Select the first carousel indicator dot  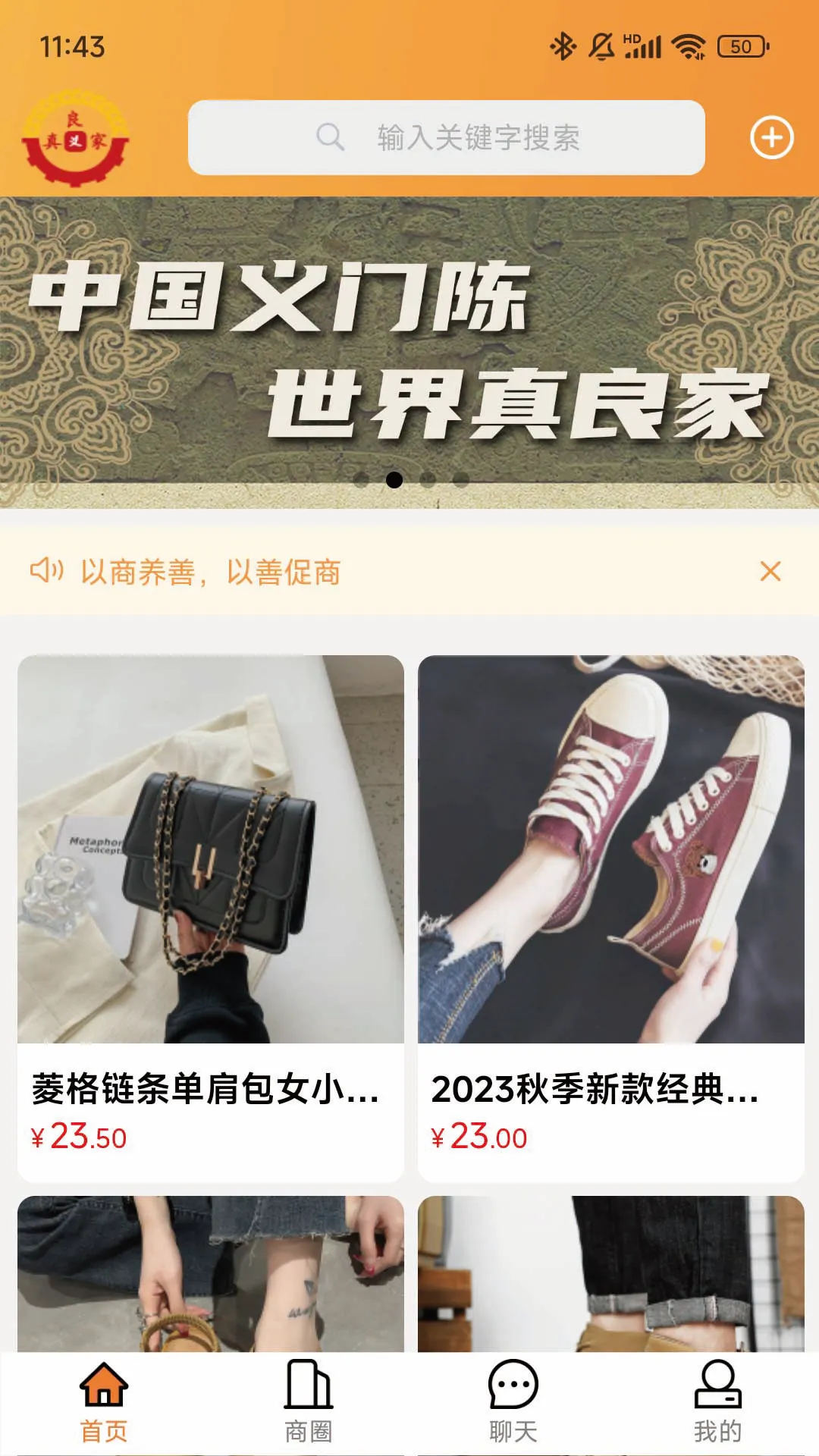coord(363,480)
